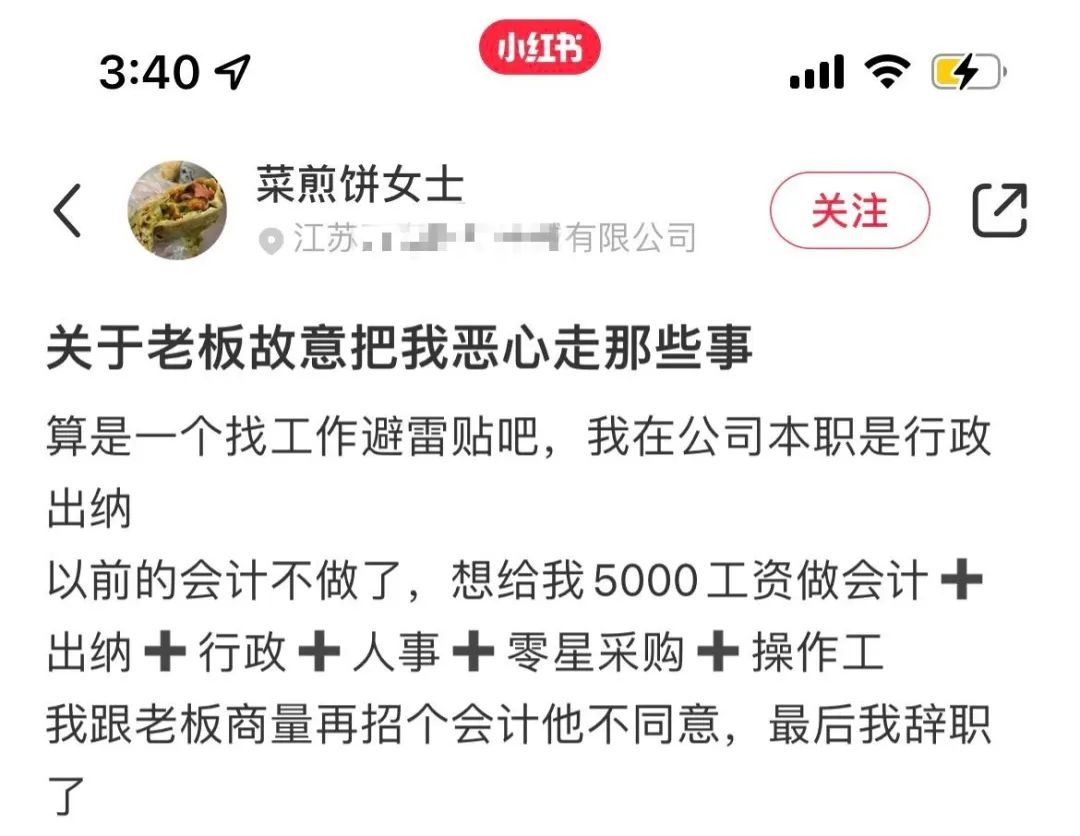Tap the 小红书 pill to return to app

click(x=539, y=47)
